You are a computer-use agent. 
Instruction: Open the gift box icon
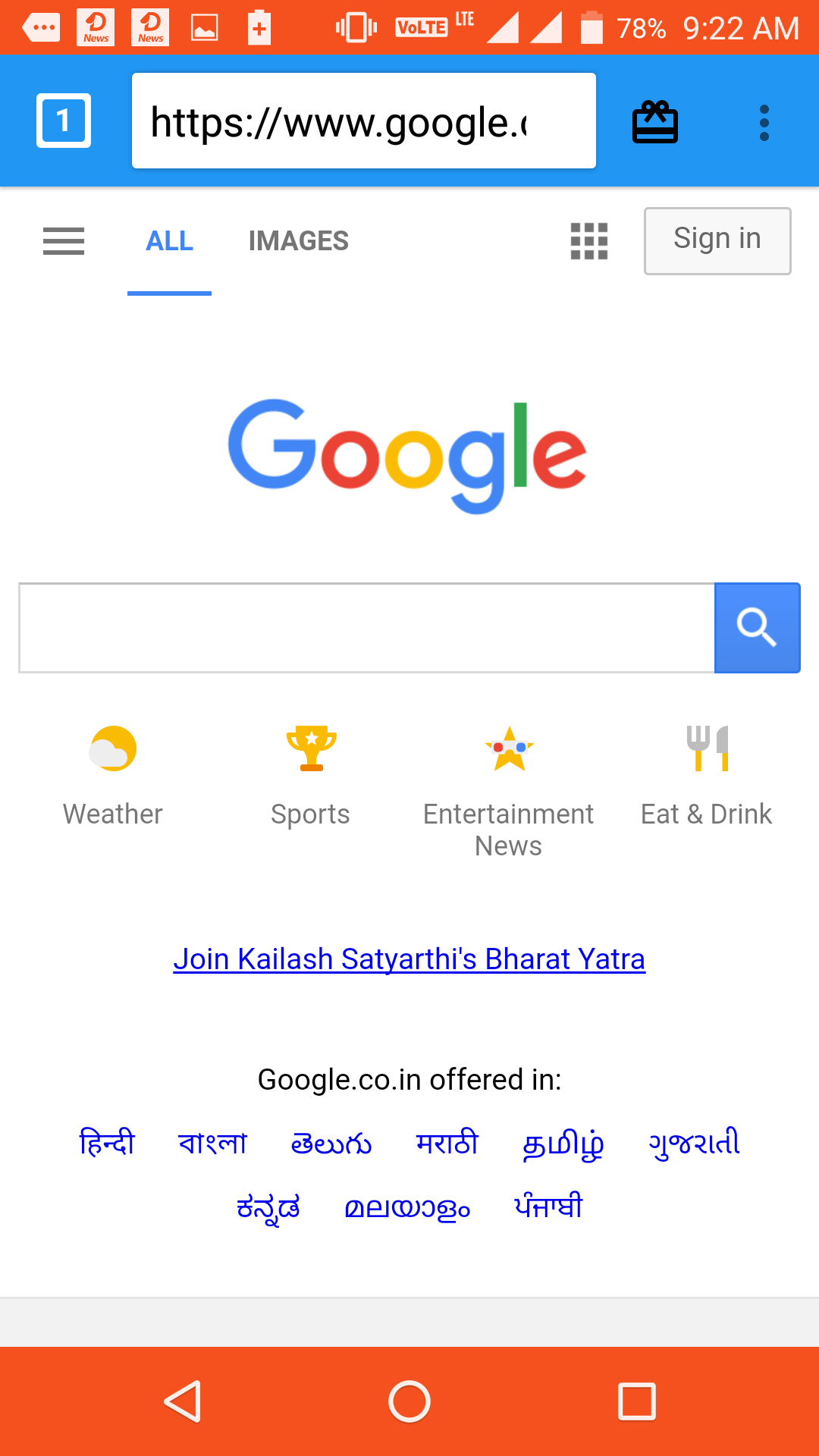pos(654,122)
